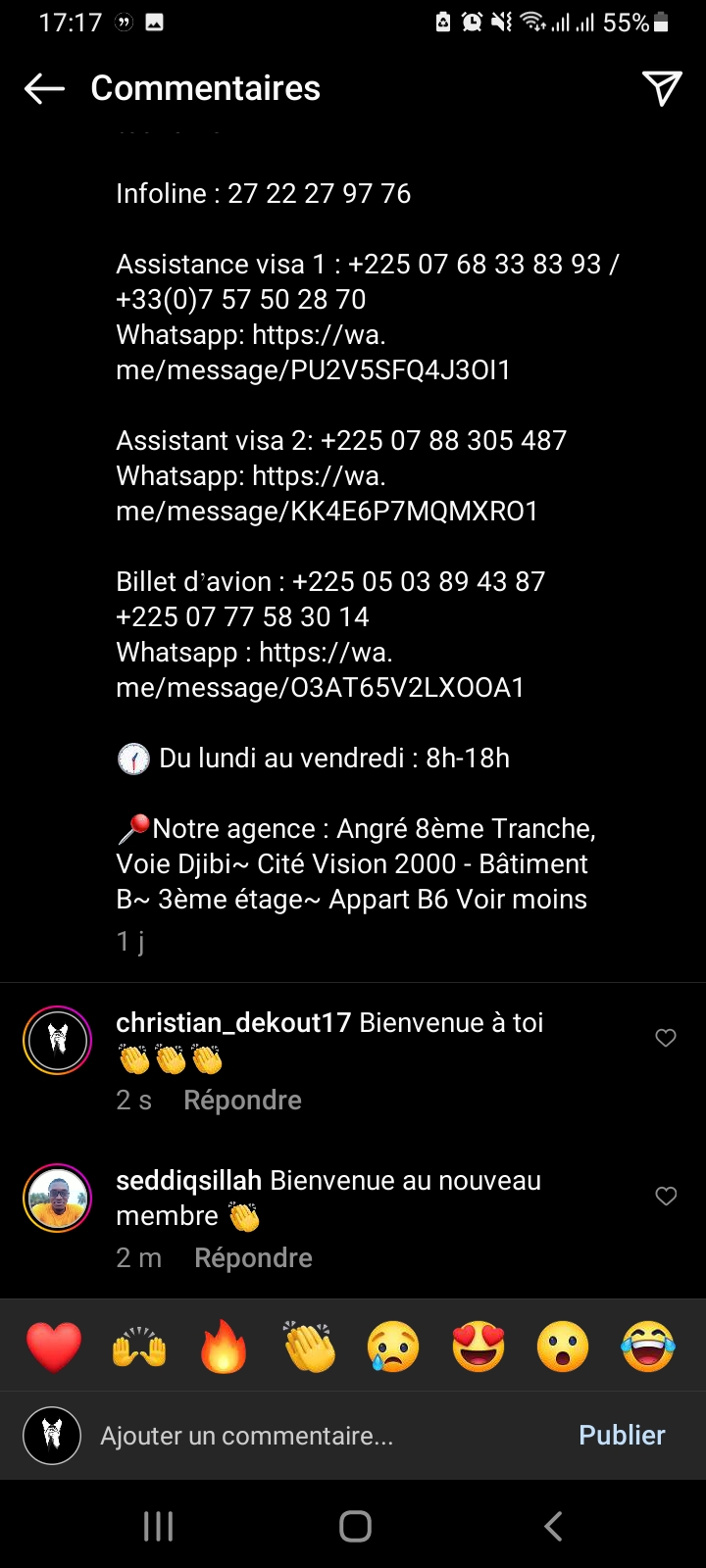The image size is (706, 1568).
Task: Insert the laughing tears emoji
Action: click(648, 1347)
